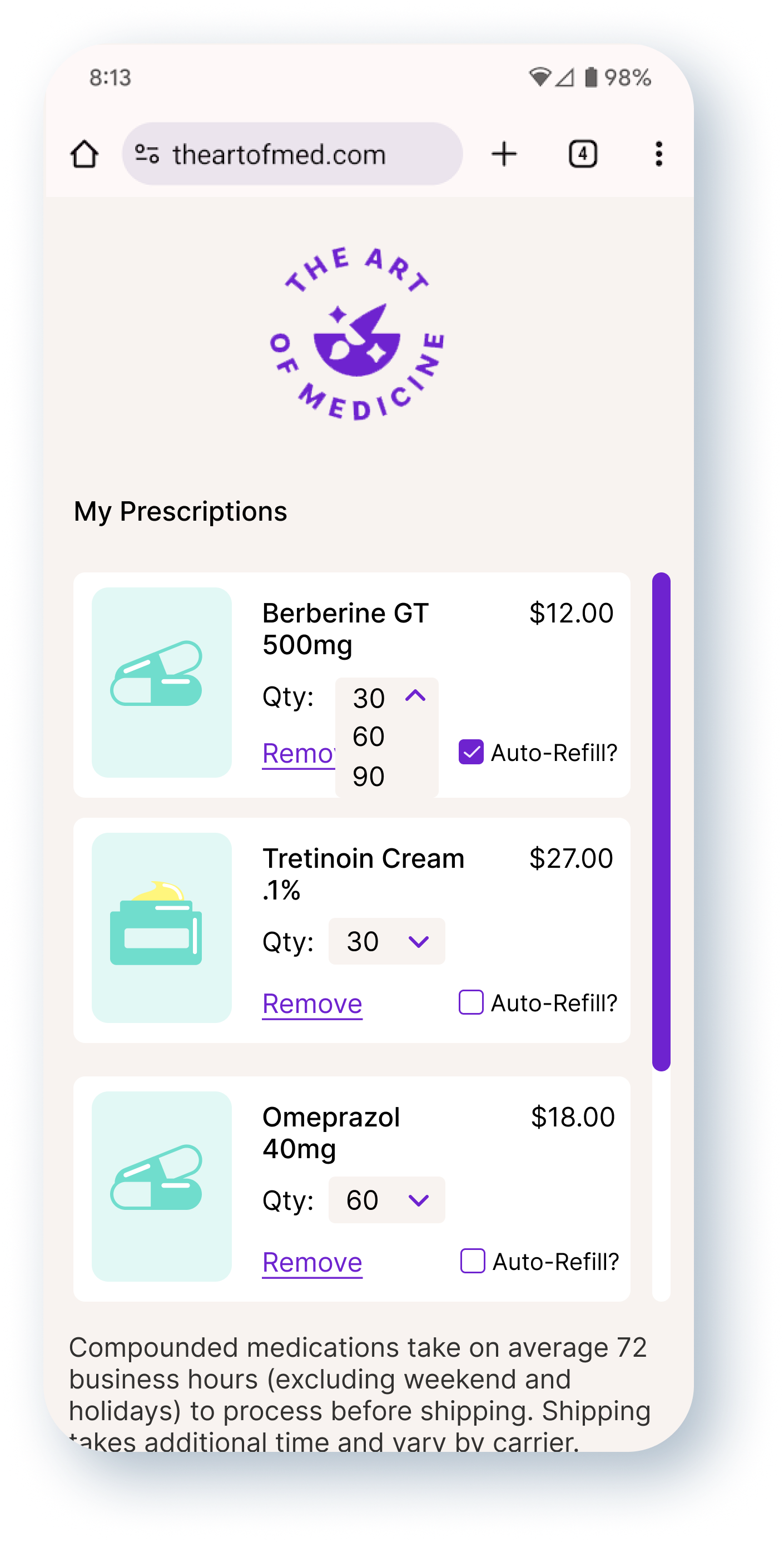
Task: Open a new browser tab
Action: tap(504, 154)
